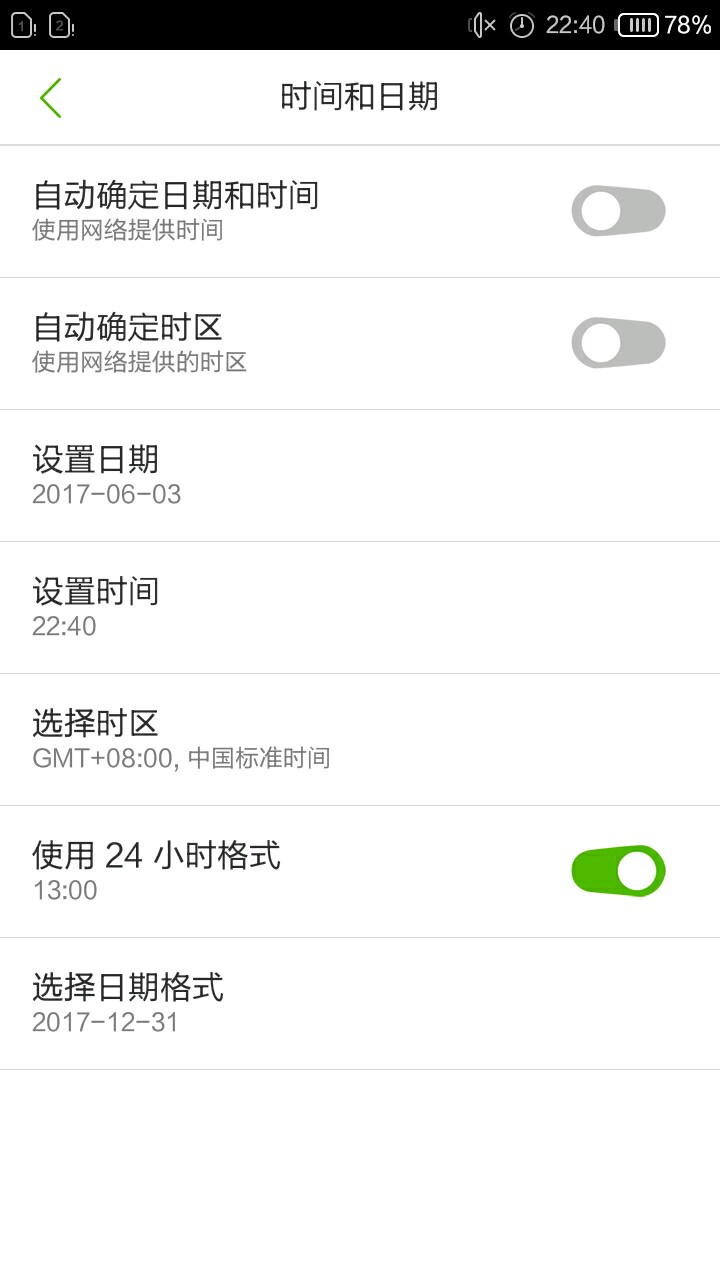The width and height of the screenshot is (720, 1280).
Task: Turn on 自动确定时区 switch
Action: pyautogui.click(x=618, y=343)
